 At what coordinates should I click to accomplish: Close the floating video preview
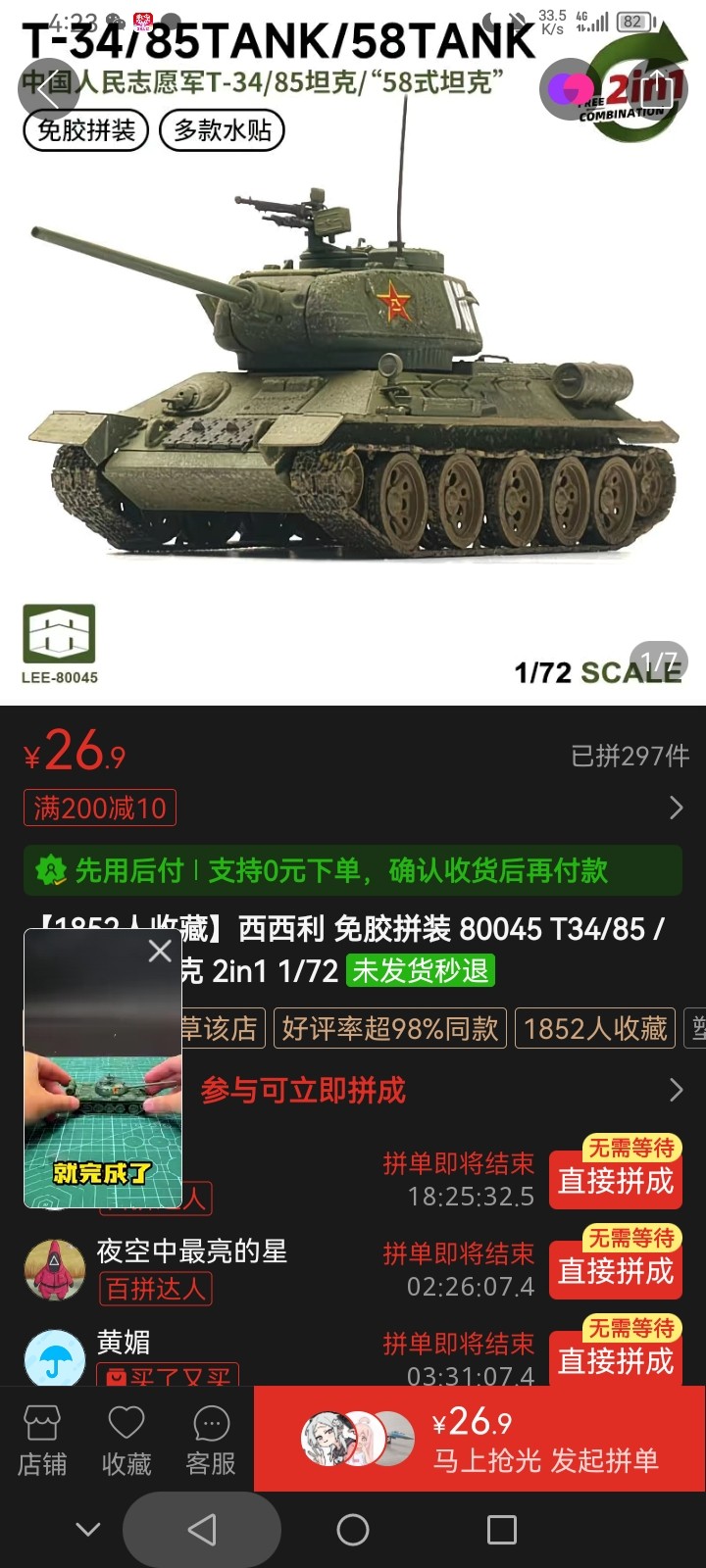click(160, 951)
